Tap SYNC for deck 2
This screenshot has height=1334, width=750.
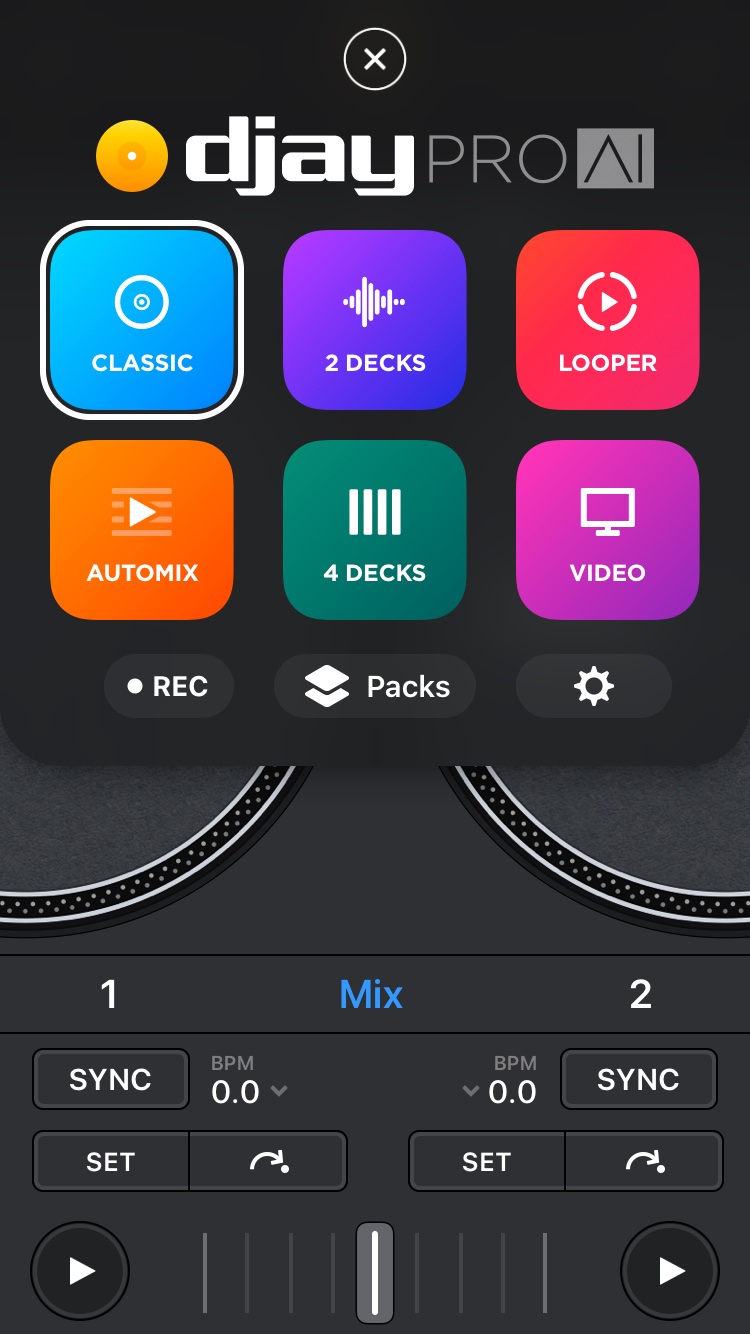(638, 1079)
